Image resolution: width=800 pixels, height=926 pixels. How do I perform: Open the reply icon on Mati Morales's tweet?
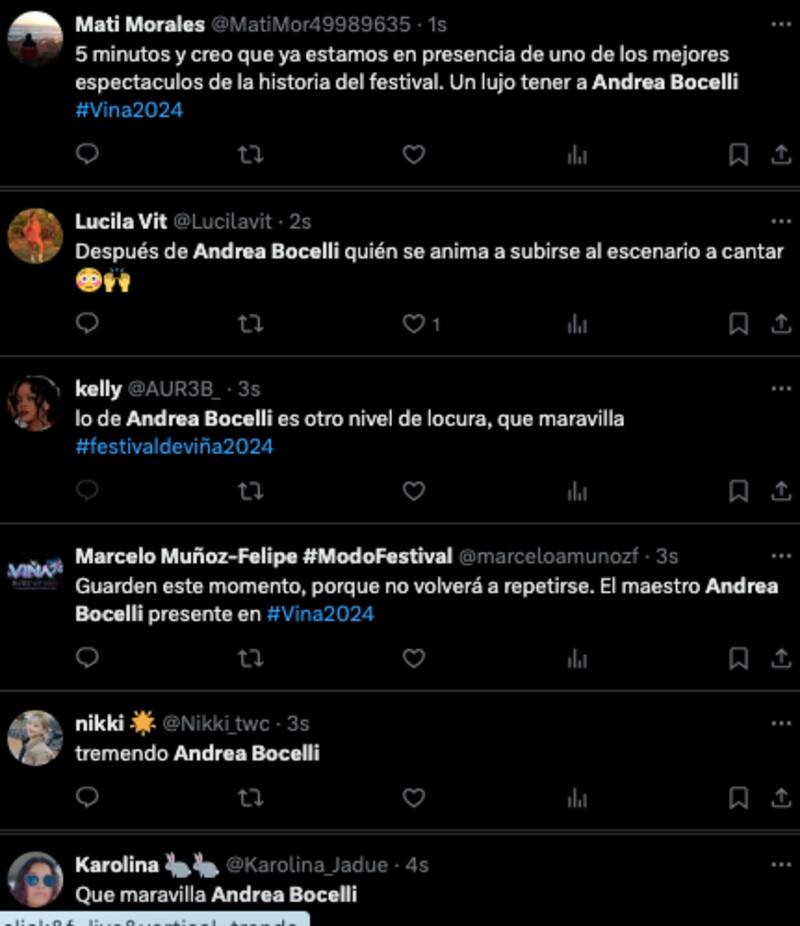point(89,156)
